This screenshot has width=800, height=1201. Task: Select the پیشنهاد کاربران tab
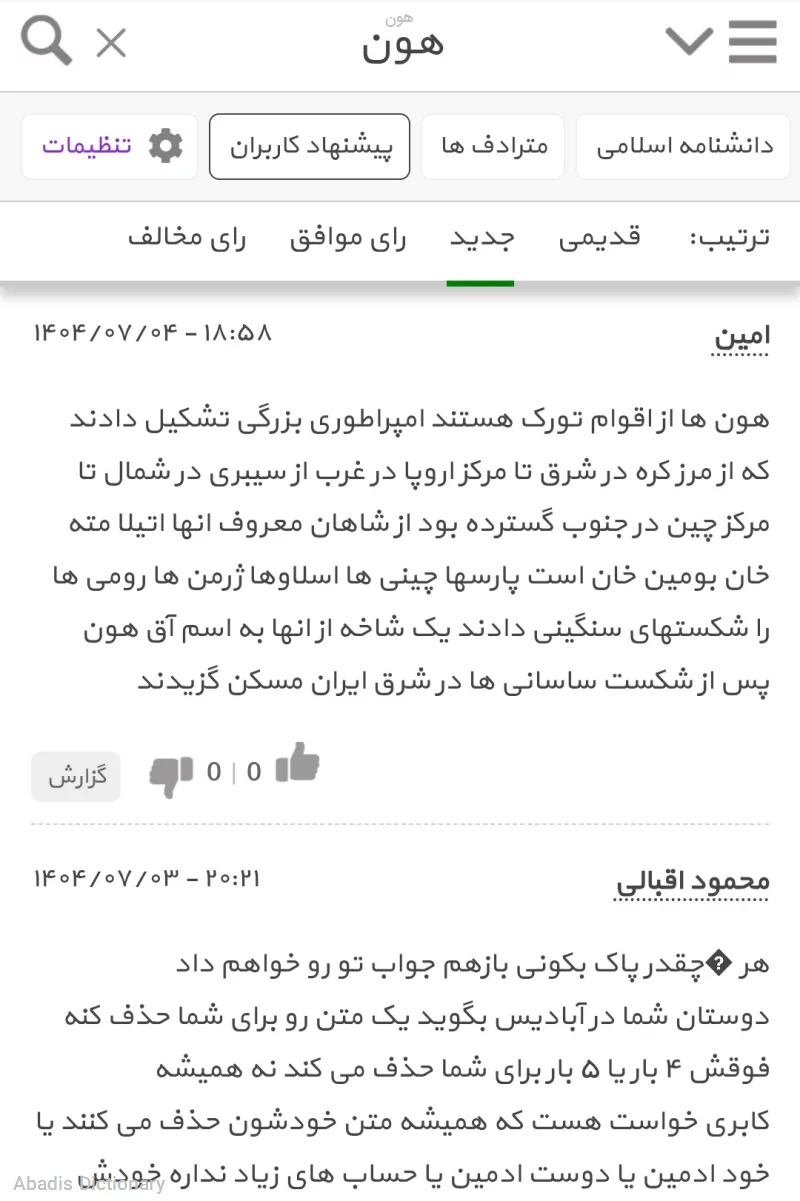310,146
